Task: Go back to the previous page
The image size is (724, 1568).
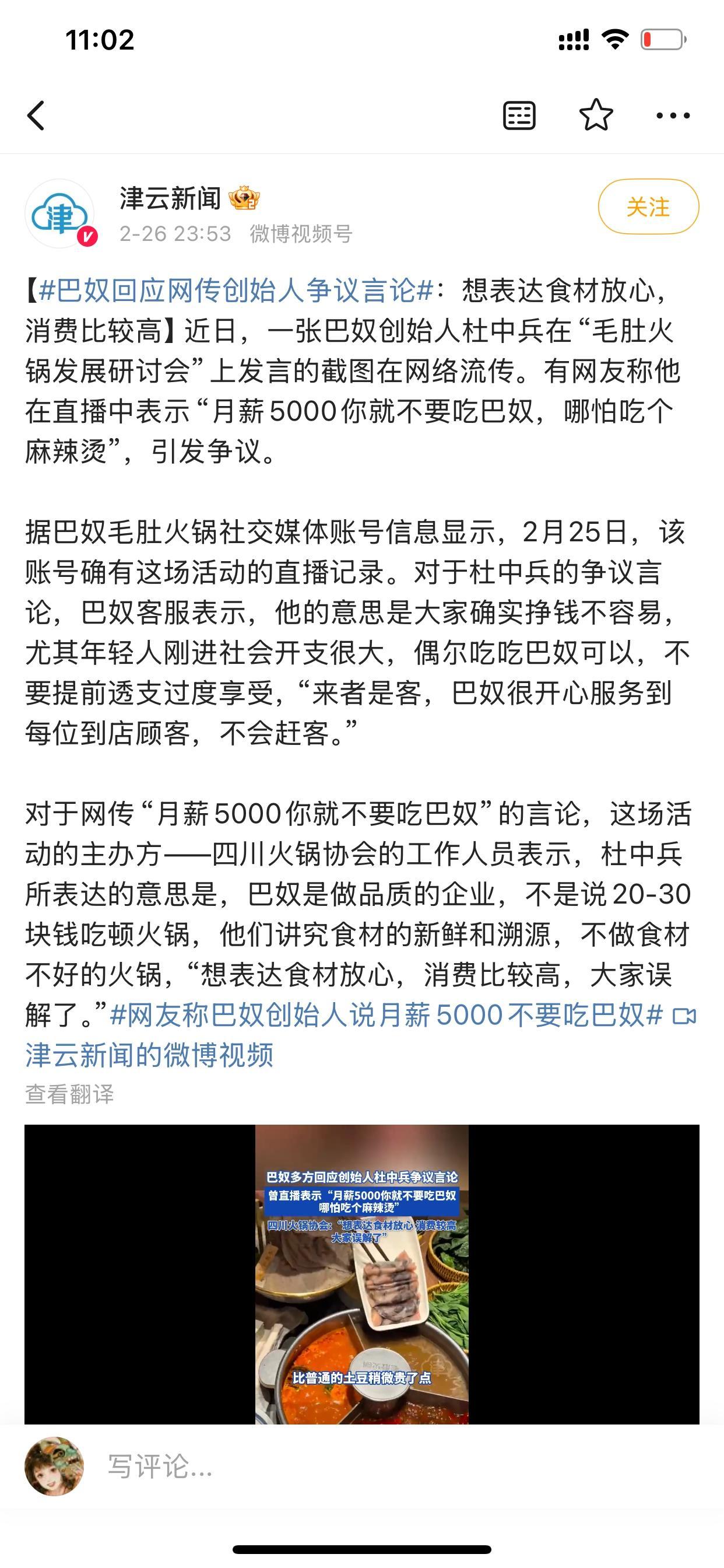Action: 37,116
